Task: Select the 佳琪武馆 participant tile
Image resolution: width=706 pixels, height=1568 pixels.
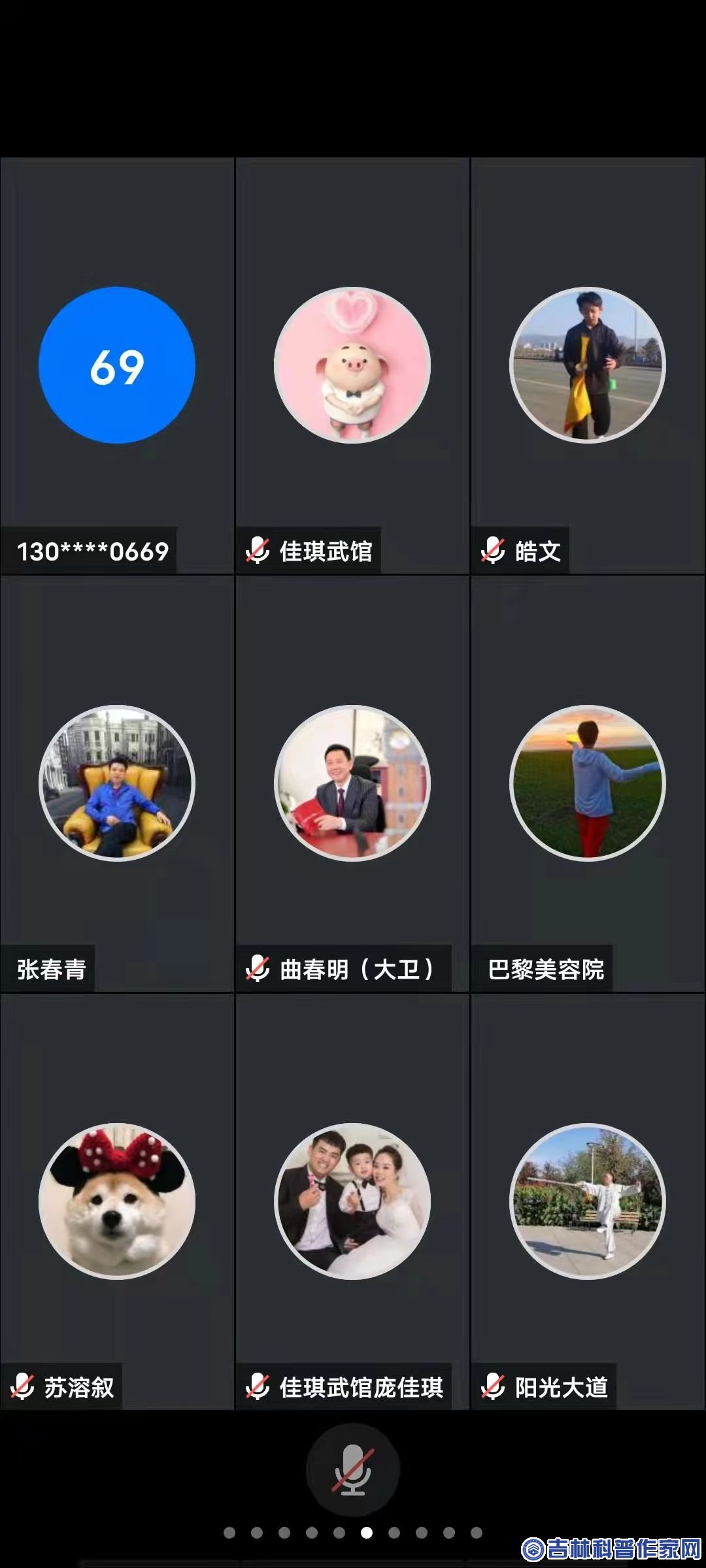Action: (352, 366)
